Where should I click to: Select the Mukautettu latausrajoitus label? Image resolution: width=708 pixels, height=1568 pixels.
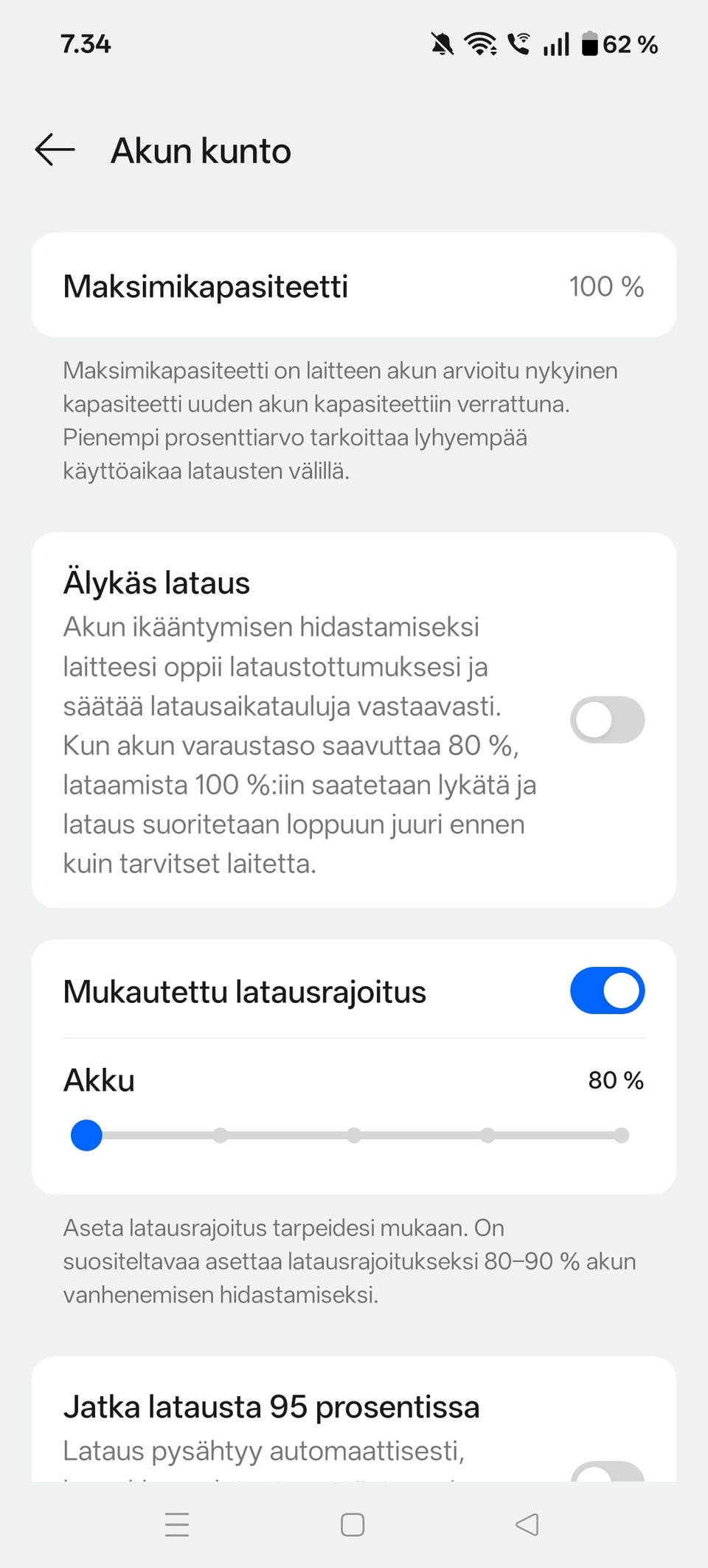click(244, 991)
